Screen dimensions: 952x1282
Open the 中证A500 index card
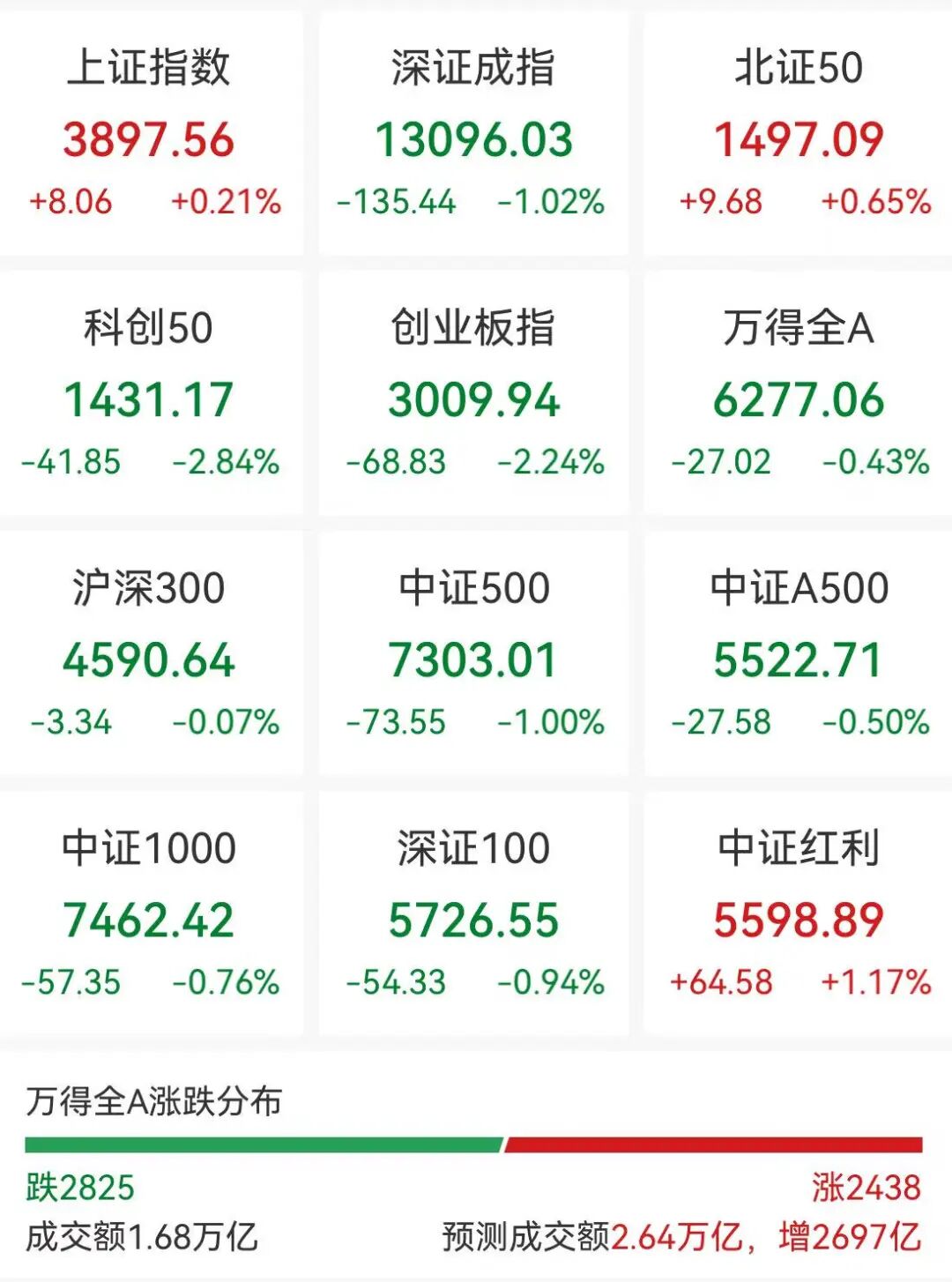click(x=799, y=657)
